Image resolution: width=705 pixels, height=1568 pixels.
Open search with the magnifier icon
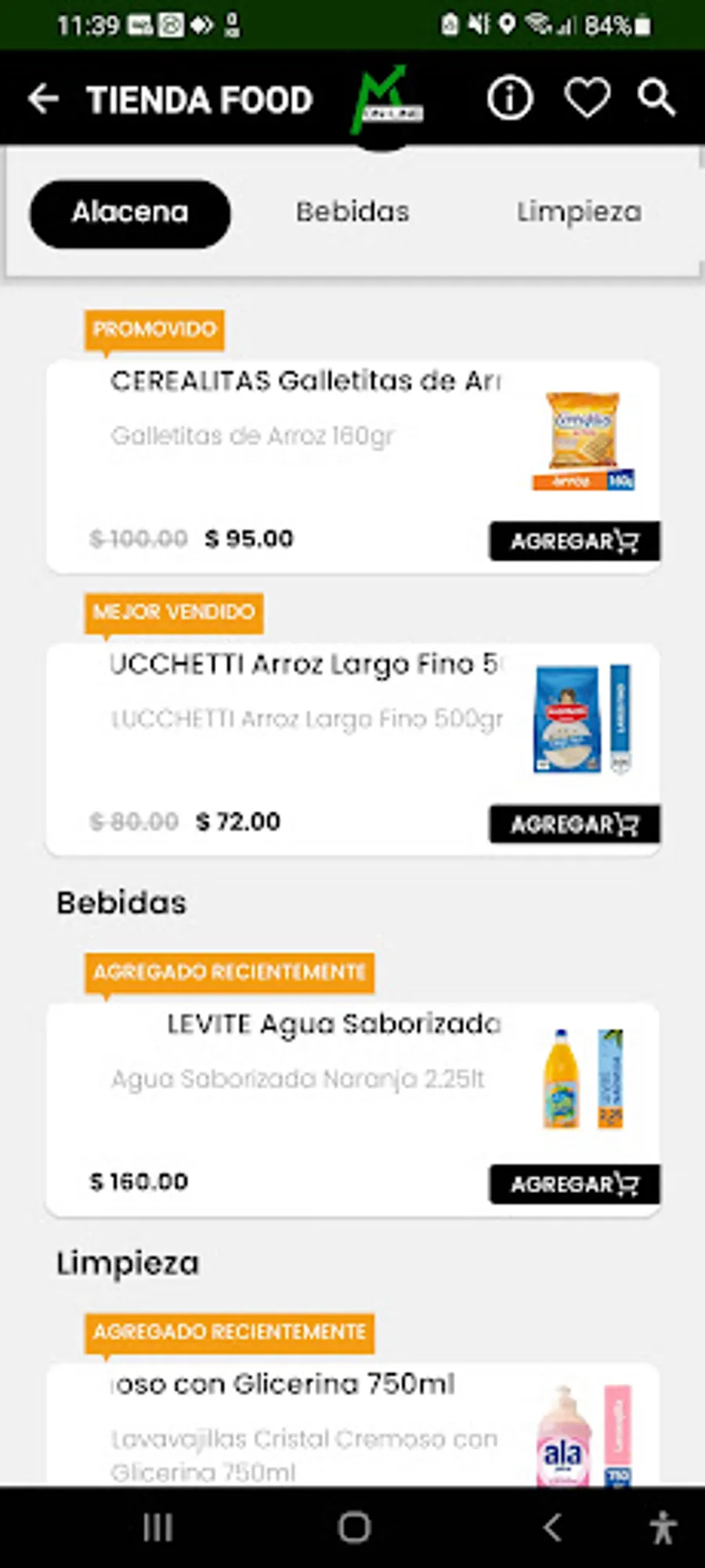pyautogui.click(x=656, y=99)
